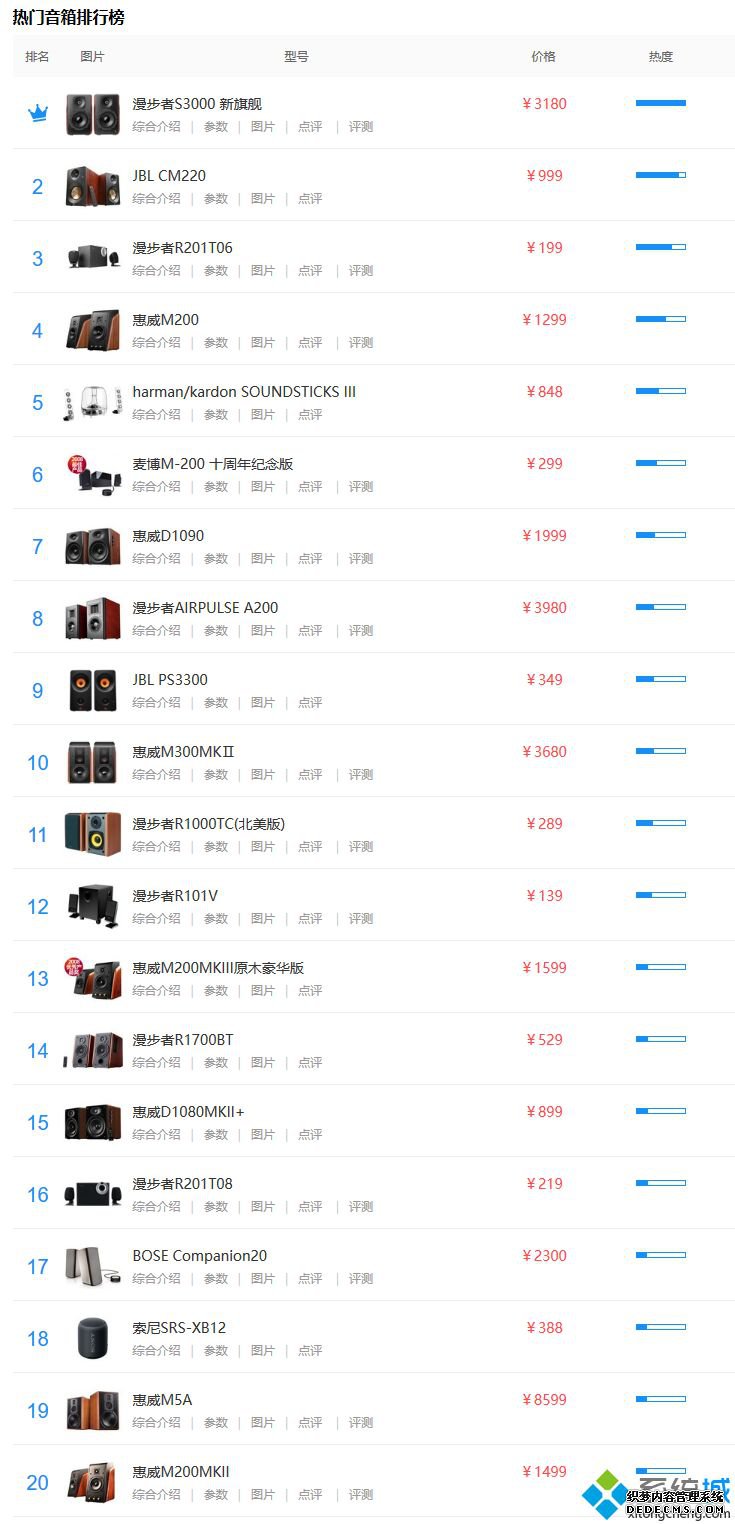Viewport: 735px width, 1524px height.
Task: Open the 惠威D1080MKII+ product page
Action: pos(188,1112)
